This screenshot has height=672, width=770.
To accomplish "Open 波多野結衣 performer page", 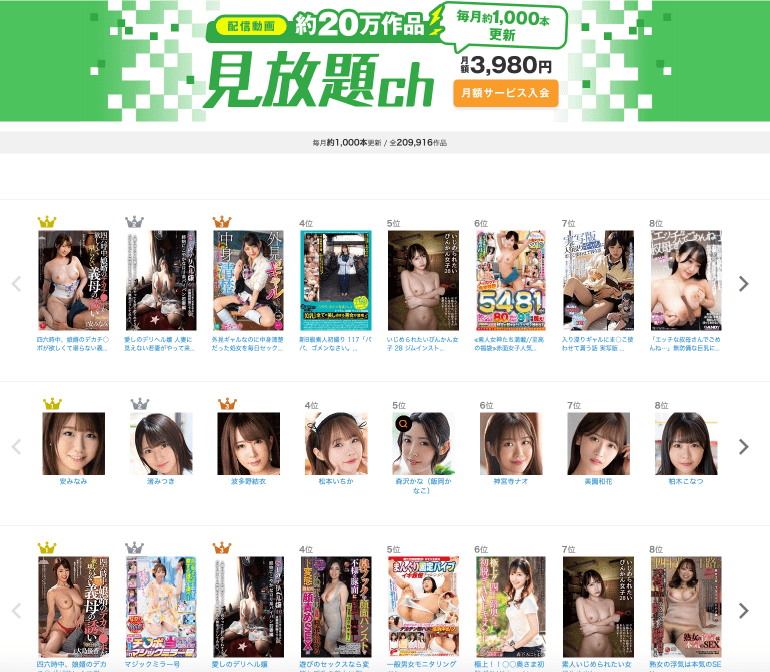I will tap(249, 444).
